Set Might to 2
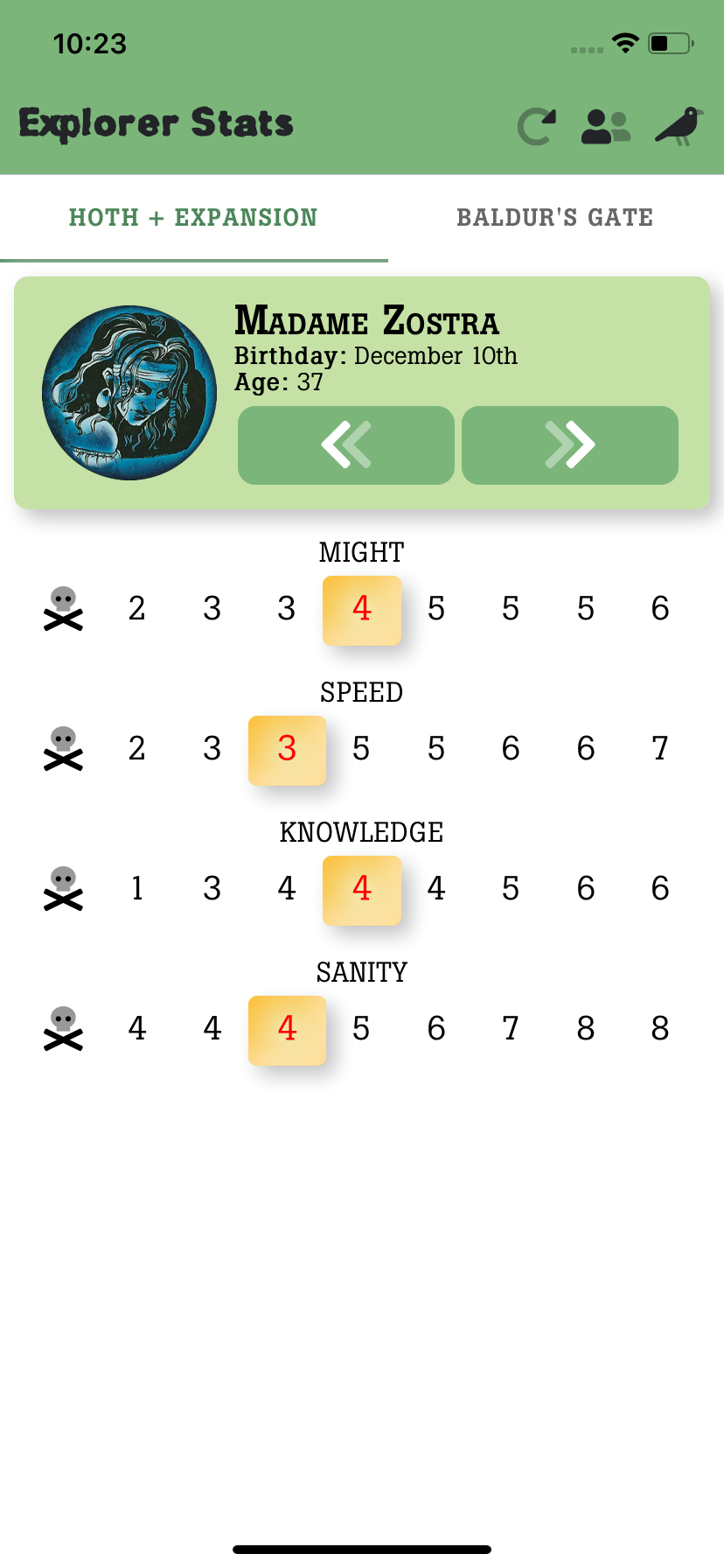724x1568 pixels. (137, 609)
